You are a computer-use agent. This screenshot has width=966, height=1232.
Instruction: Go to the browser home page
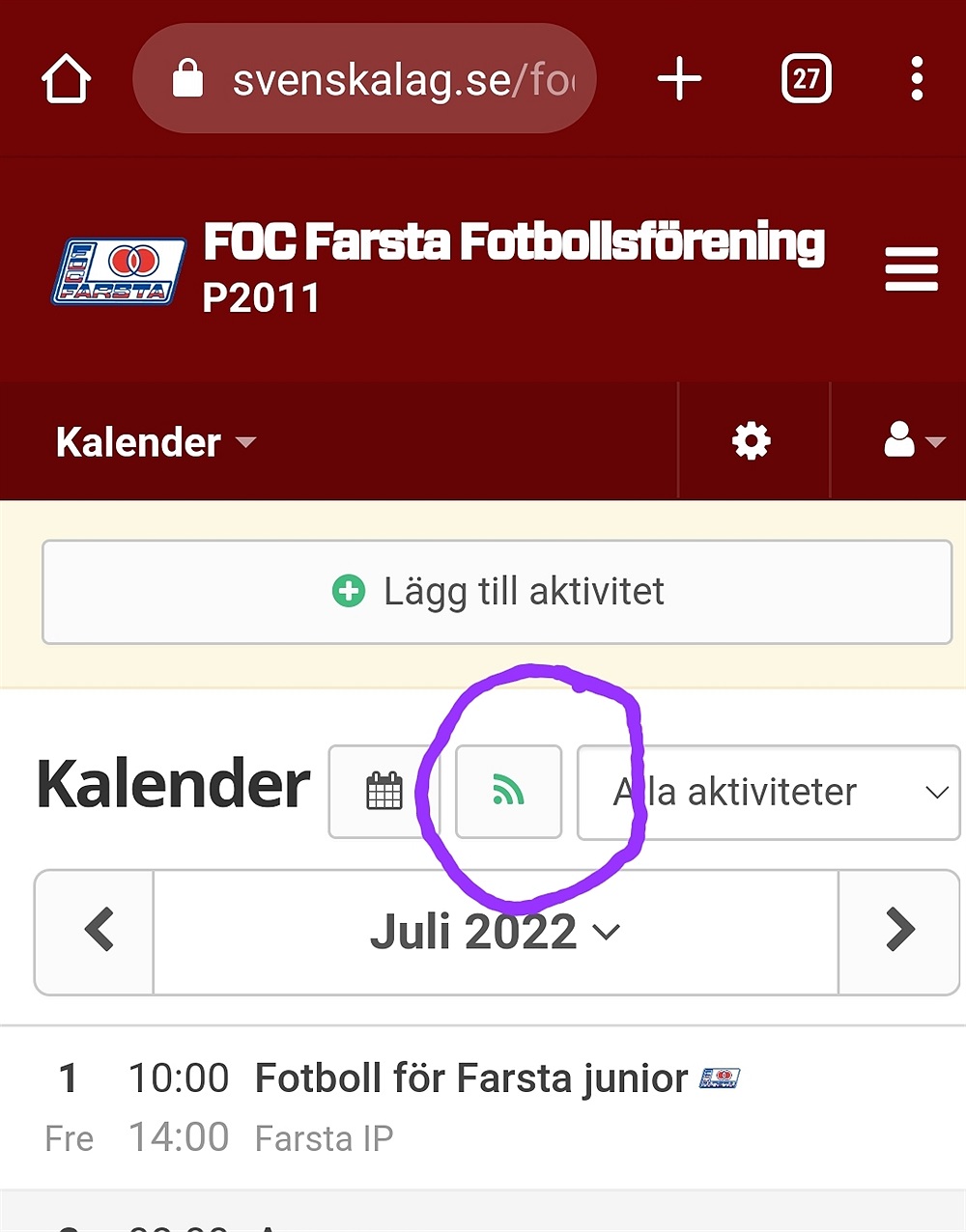[x=66, y=79]
